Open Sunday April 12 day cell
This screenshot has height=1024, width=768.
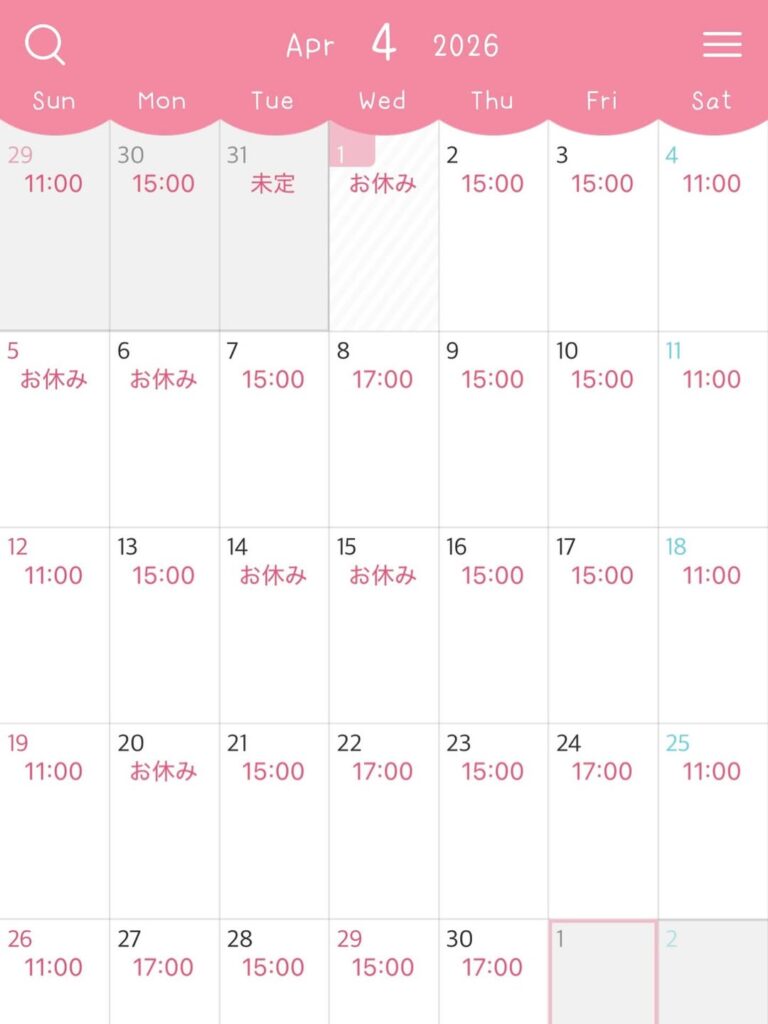54,625
